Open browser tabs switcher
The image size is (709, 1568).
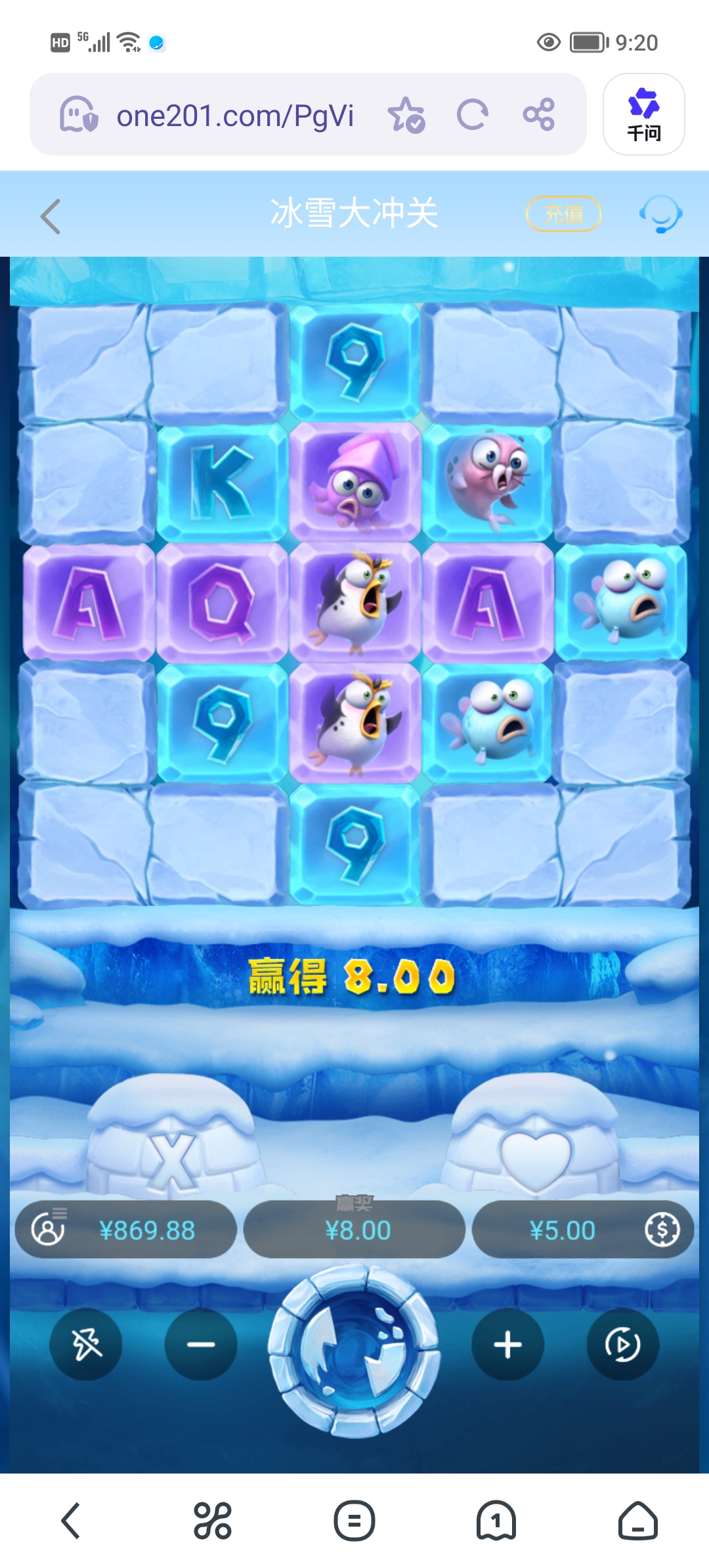pyautogui.click(x=496, y=1520)
